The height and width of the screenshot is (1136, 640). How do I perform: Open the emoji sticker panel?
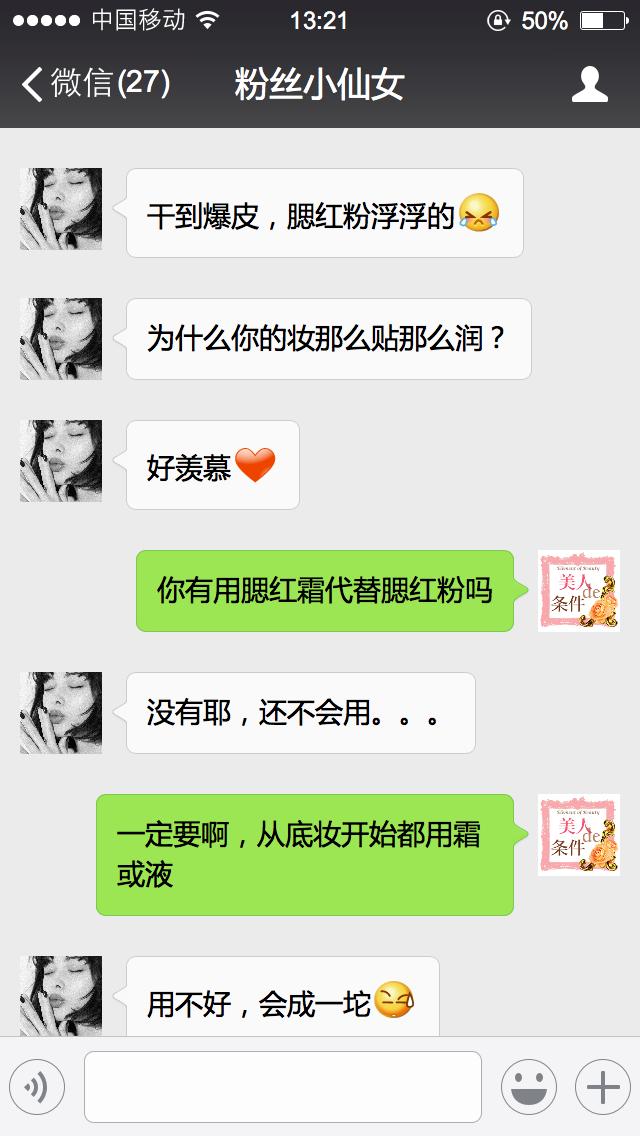pyautogui.click(x=529, y=1087)
